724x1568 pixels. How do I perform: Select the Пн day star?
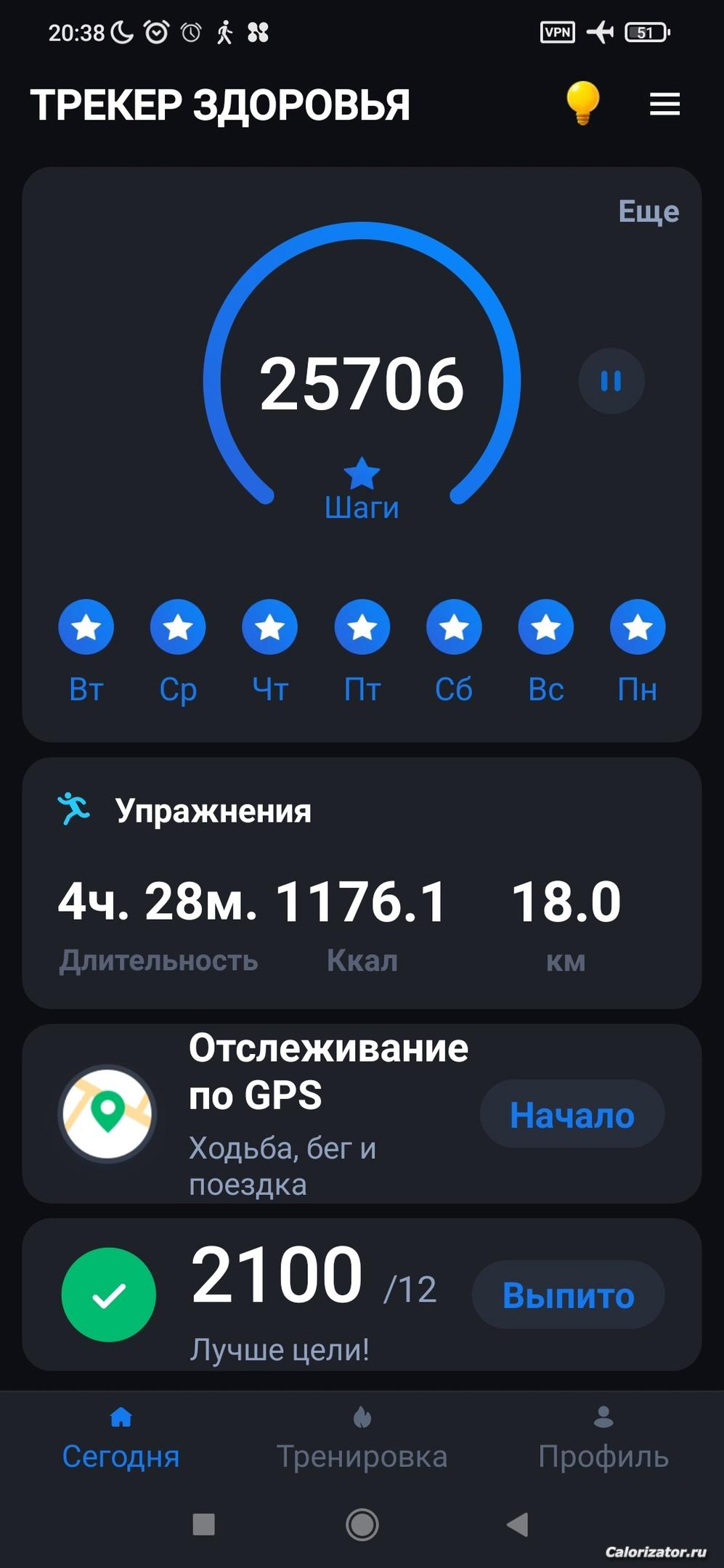(638, 627)
